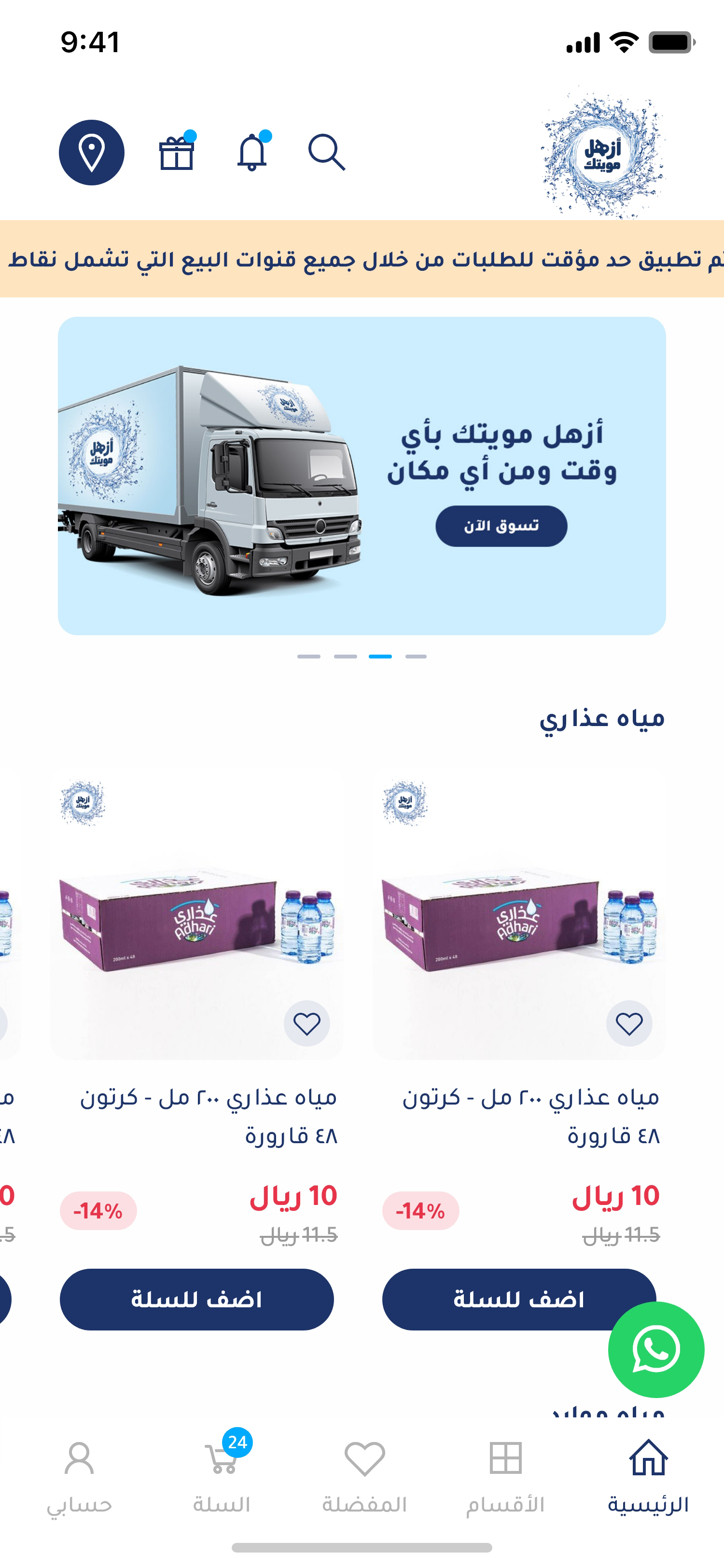Tap the تسوق الآن banner button
Screen dimensions: 724x1568
coord(501,526)
